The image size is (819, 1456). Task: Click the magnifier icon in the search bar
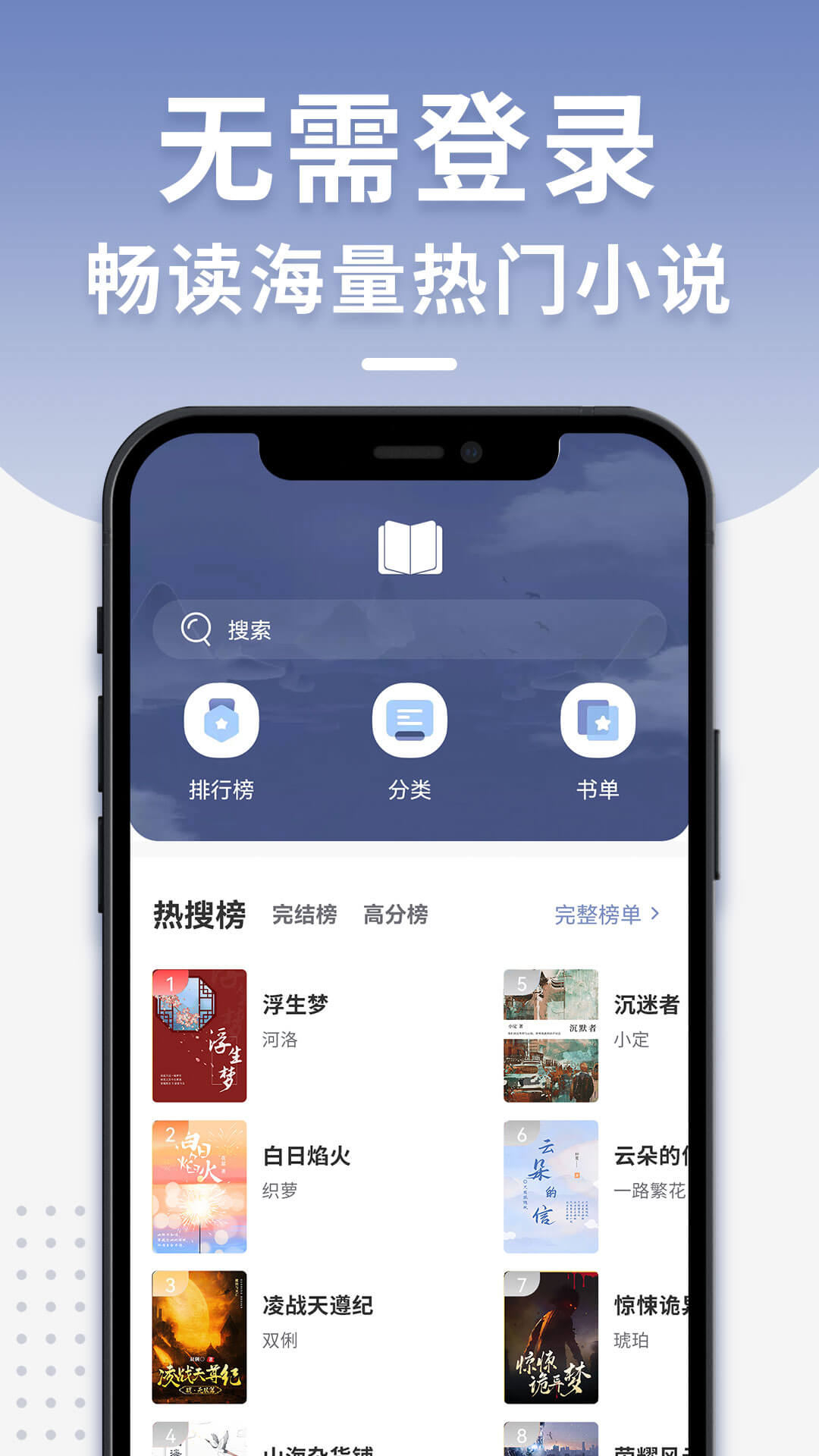coord(196,628)
